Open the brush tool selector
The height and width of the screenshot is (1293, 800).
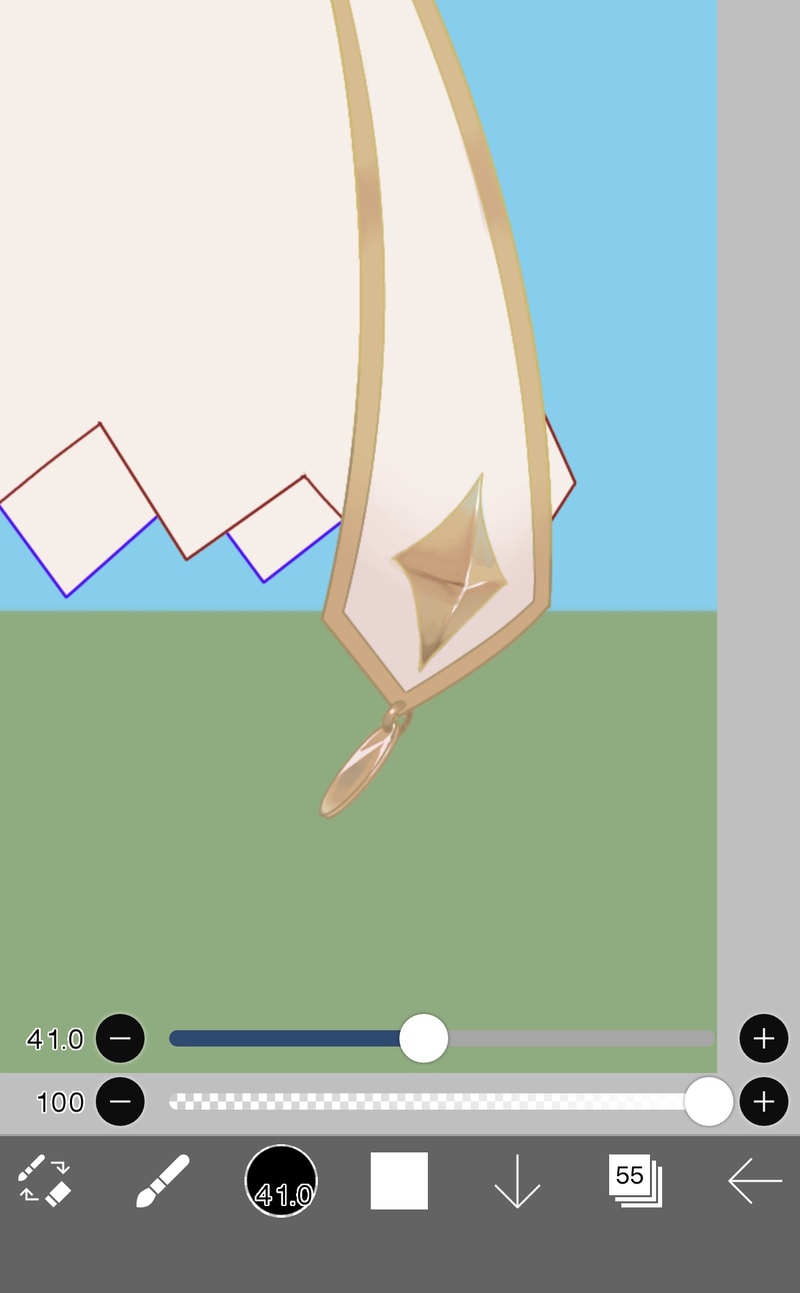tap(162, 1181)
